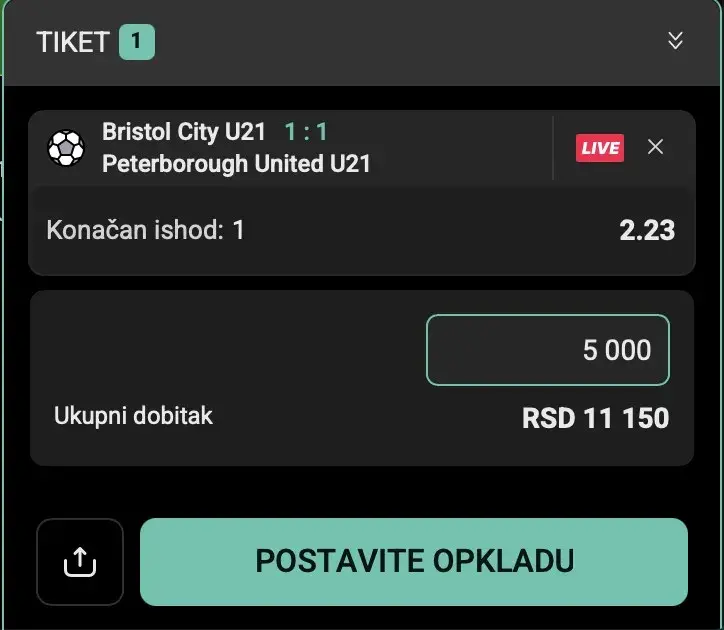Collapse the Tiket panel with double chevron
Screen dimensions: 724x630
coord(675,41)
